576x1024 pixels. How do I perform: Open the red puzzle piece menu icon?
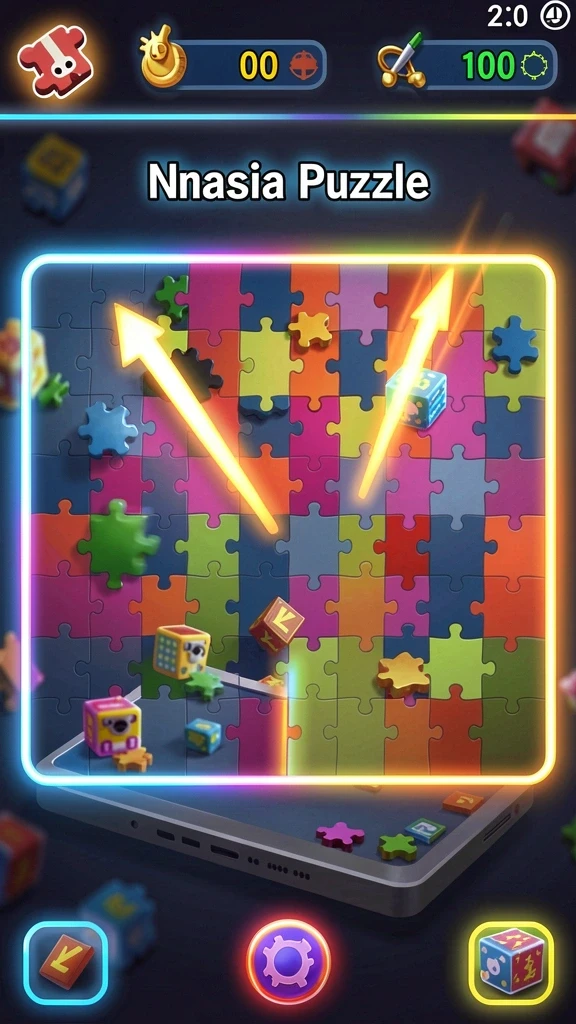click(x=55, y=61)
